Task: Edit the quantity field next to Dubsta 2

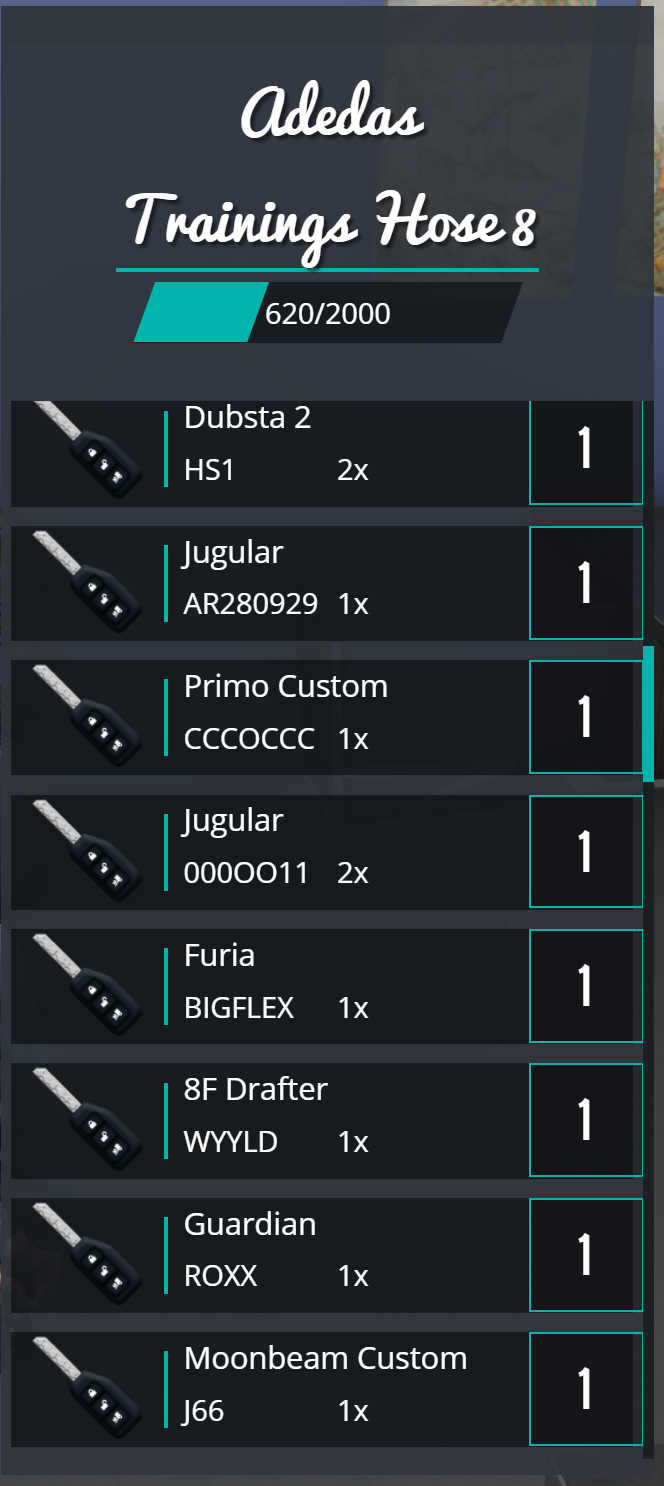Action: coord(586,452)
